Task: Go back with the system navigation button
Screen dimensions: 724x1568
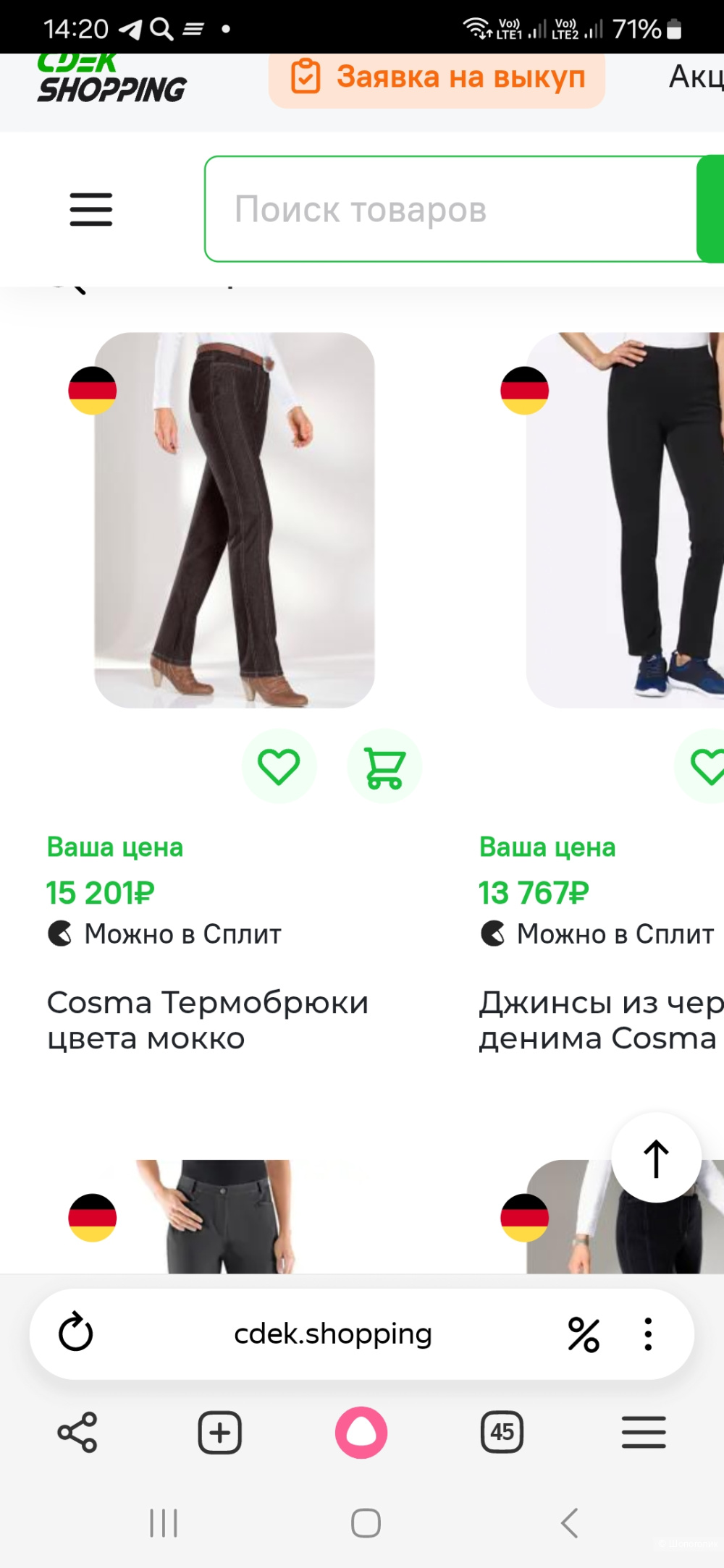Action: point(570,1522)
